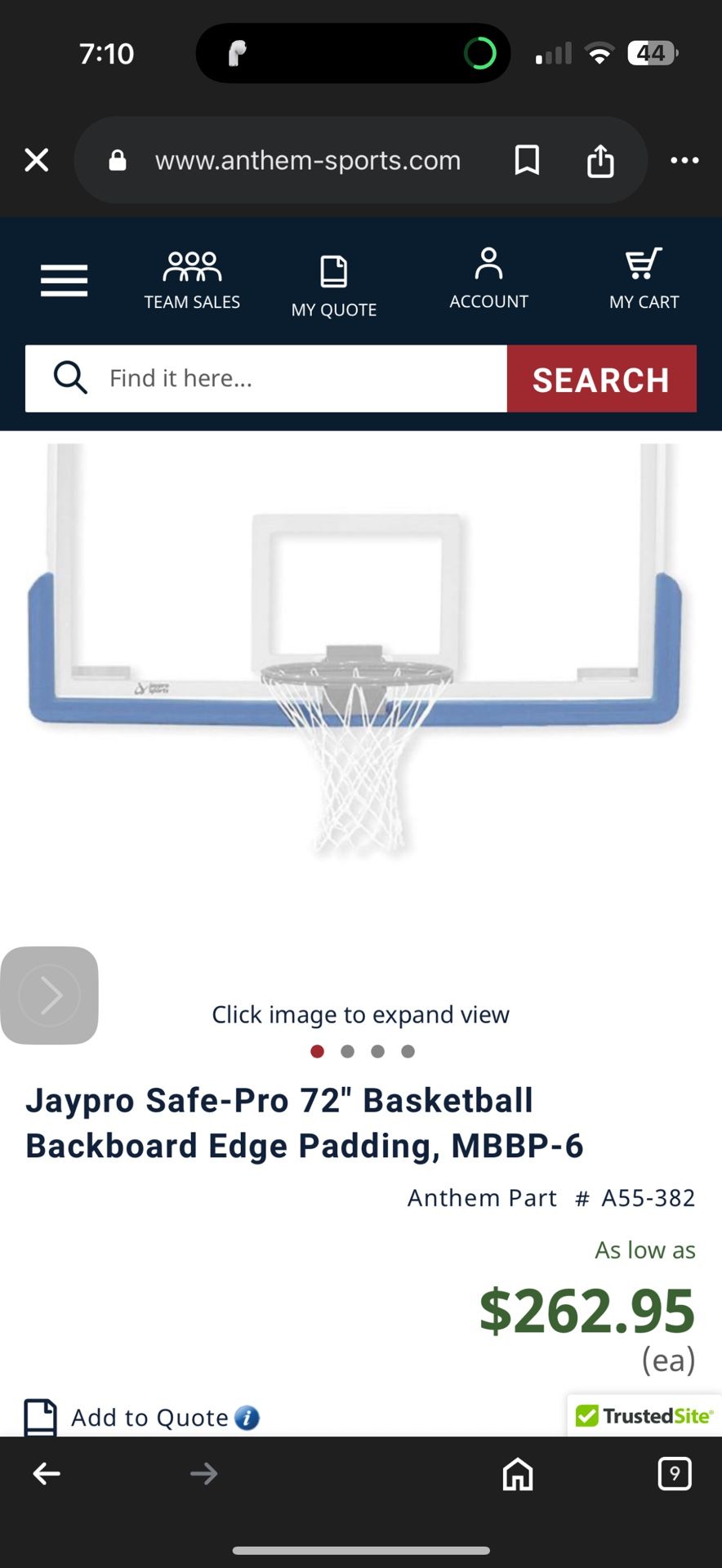Close the current browser tab

click(36, 160)
